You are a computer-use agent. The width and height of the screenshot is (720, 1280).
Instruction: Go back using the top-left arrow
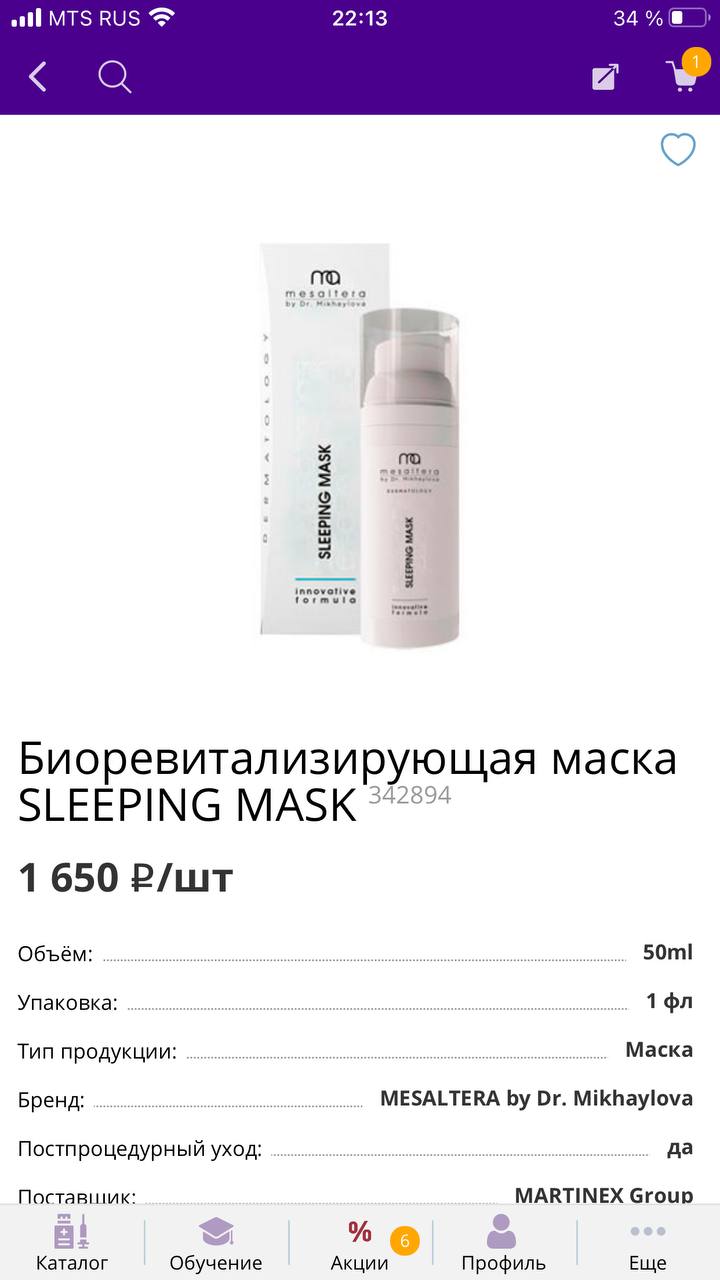(38, 77)
